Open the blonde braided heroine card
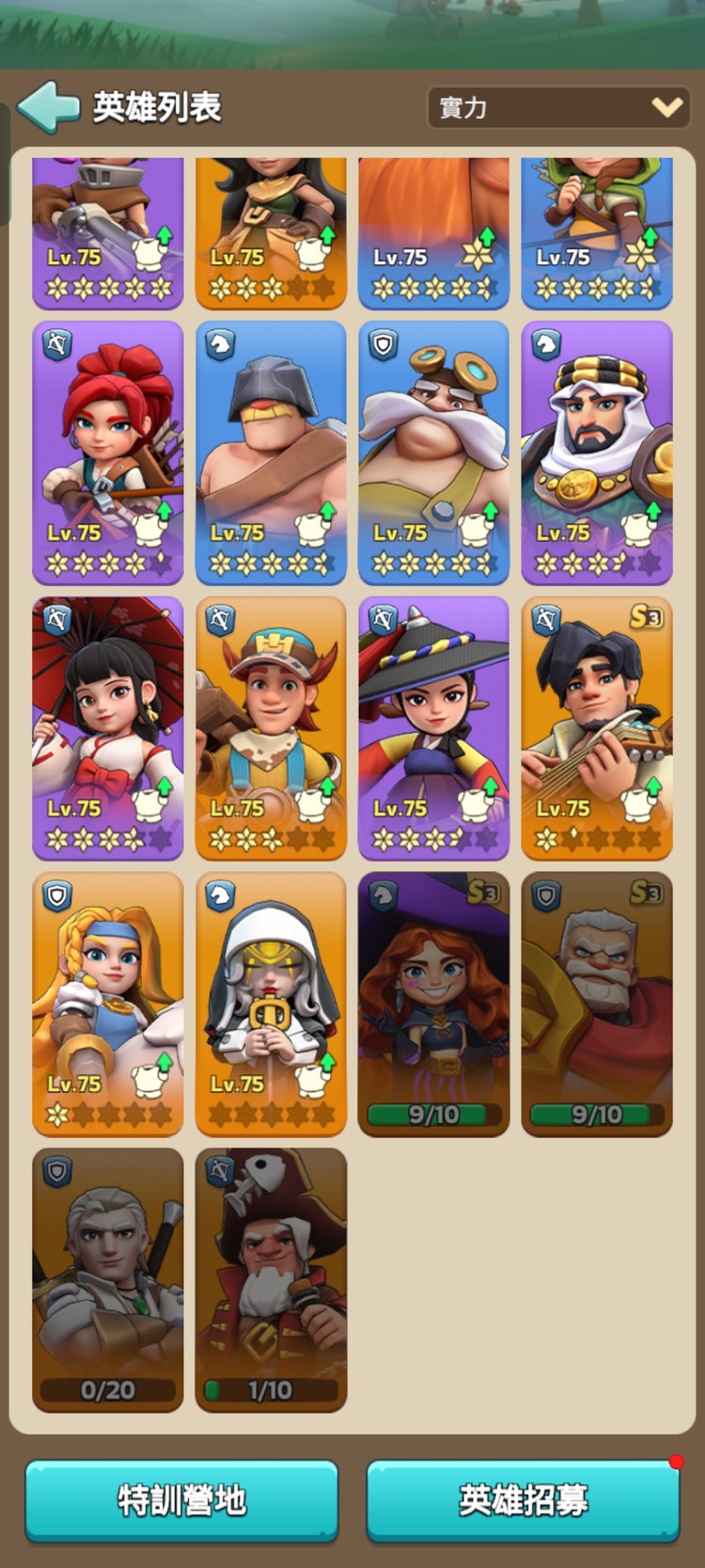 coord(108,1003)
